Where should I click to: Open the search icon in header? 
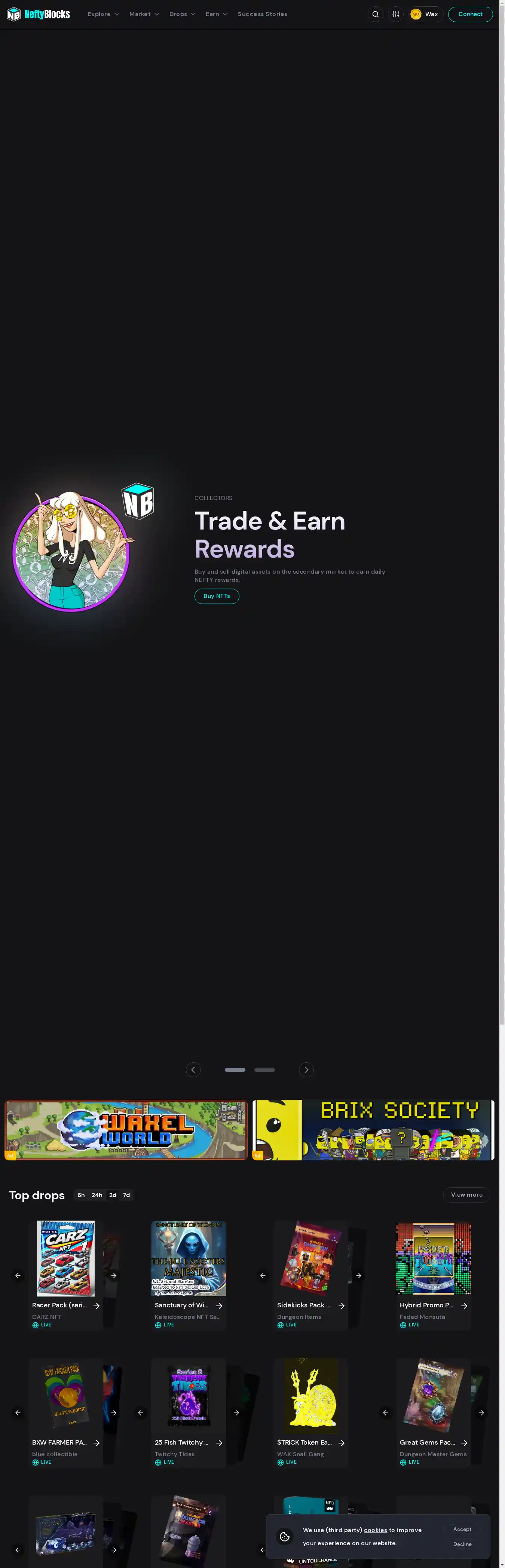pos(375,14)
